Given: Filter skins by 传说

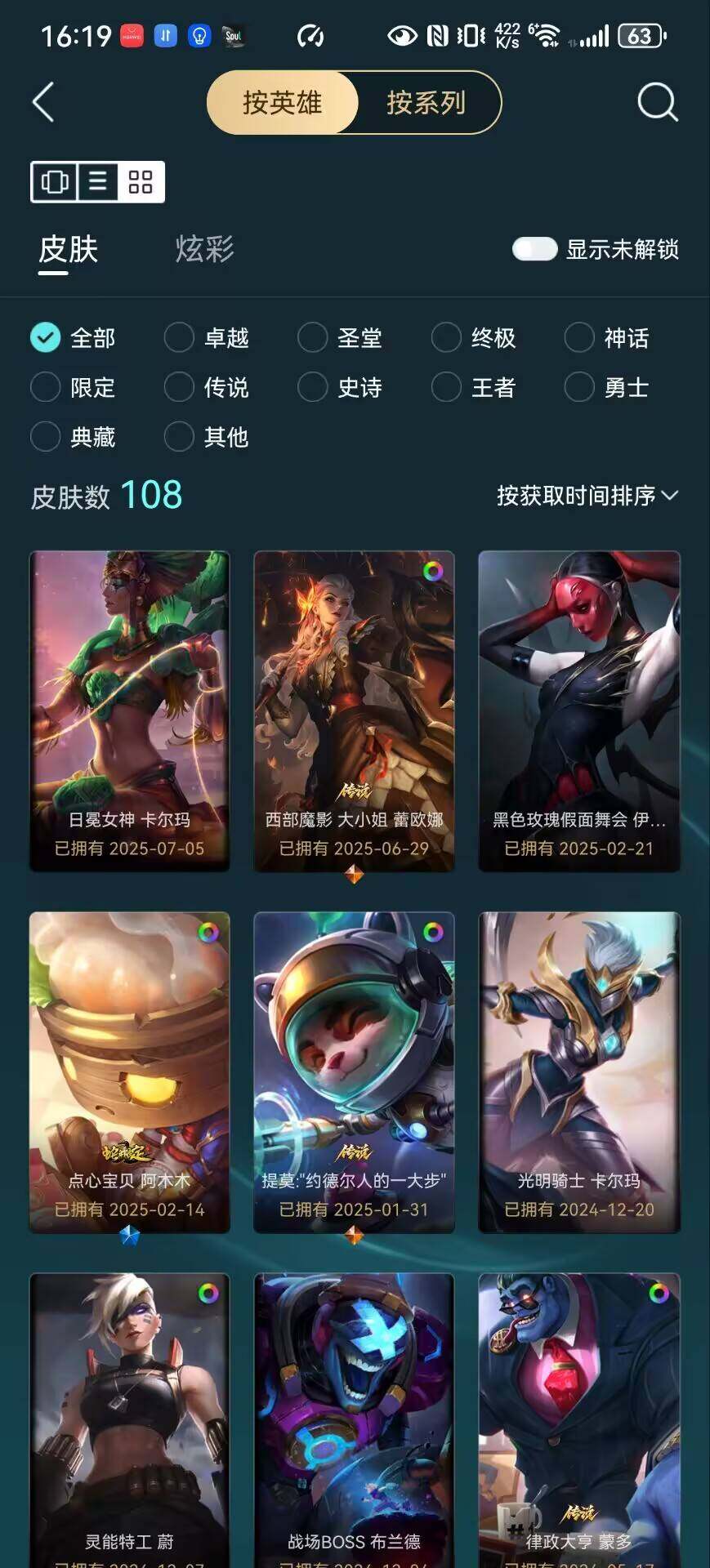Looking at the screenshot, I should click(x=207, y=387).
